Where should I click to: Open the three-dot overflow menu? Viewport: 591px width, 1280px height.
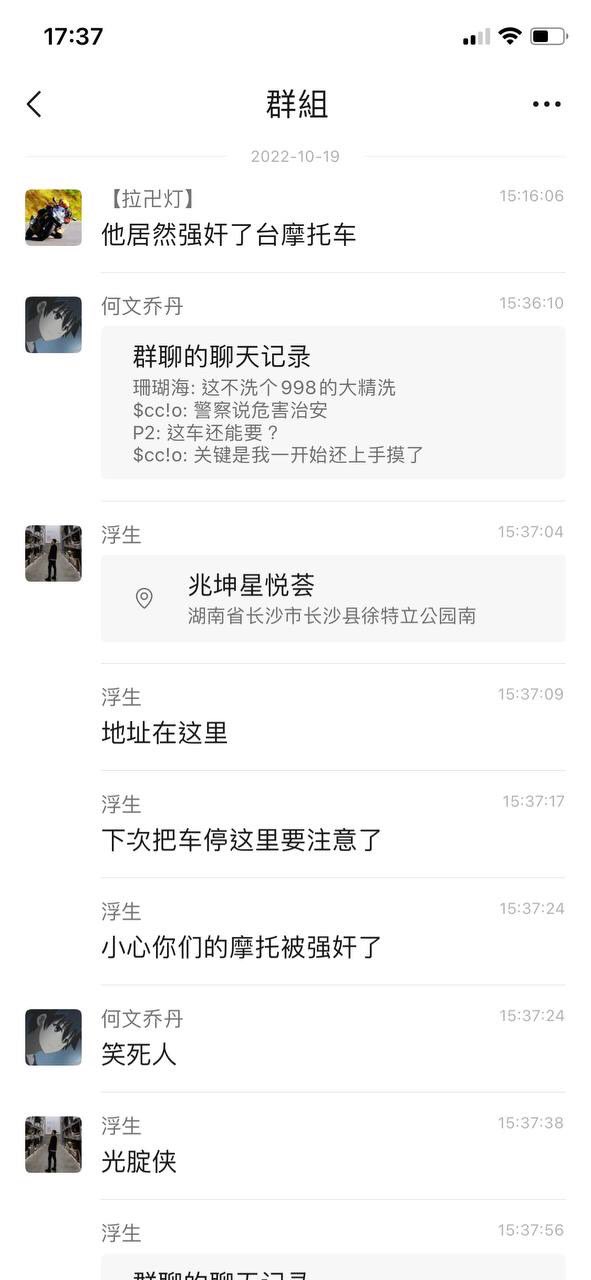point(546,104)
